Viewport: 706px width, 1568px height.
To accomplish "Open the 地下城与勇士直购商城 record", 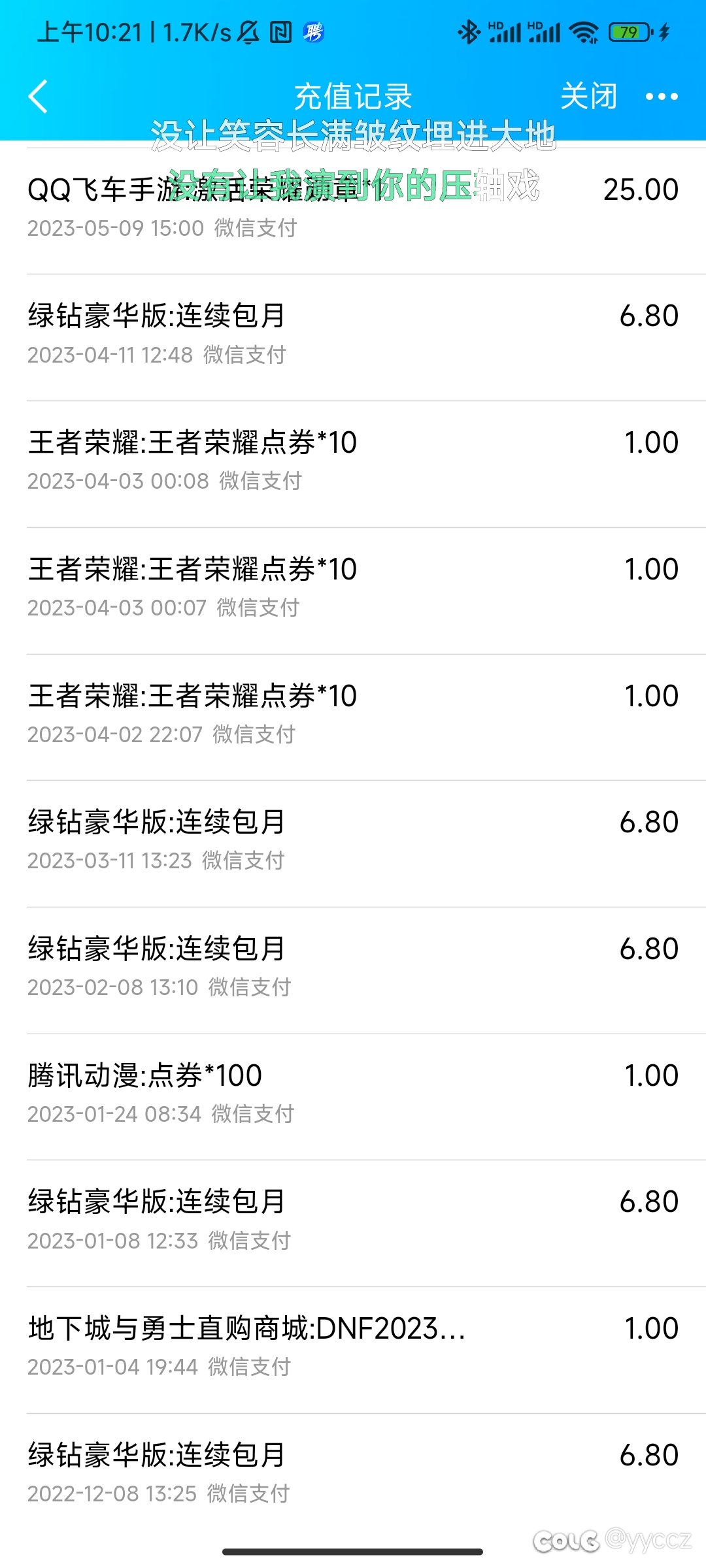I will point(353,1350).
